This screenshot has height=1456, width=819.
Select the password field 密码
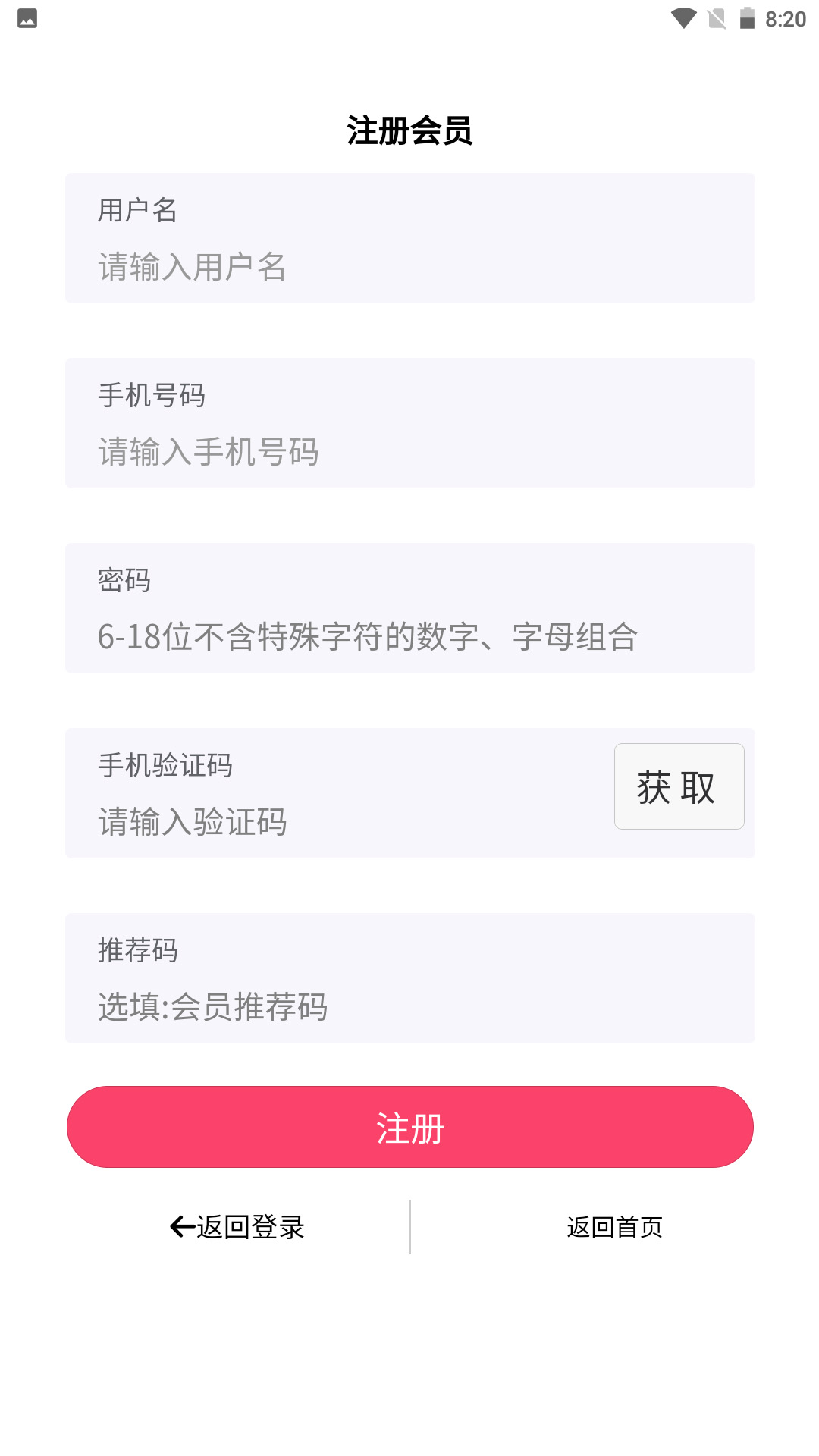click(409, 636)
